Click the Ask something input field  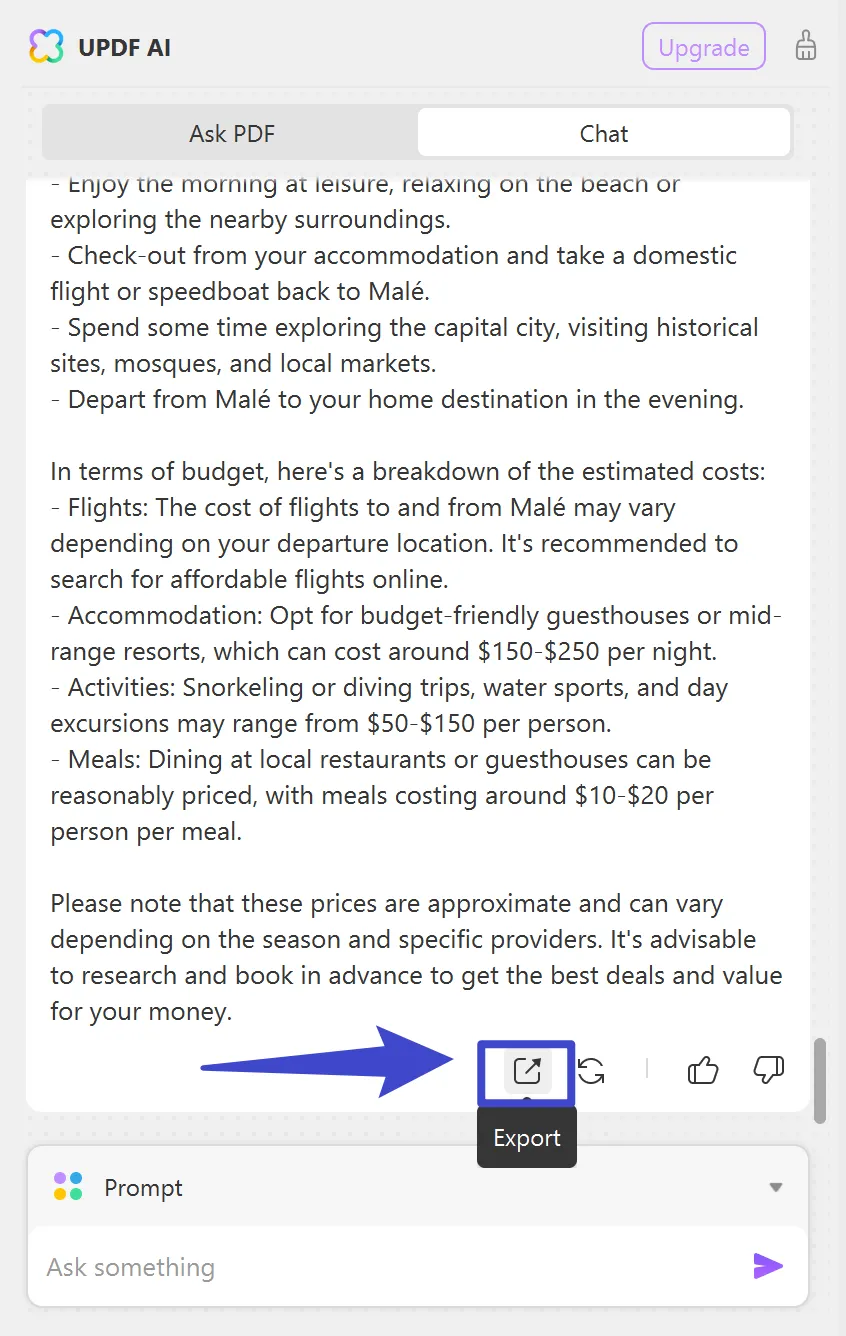[300, 1266]
